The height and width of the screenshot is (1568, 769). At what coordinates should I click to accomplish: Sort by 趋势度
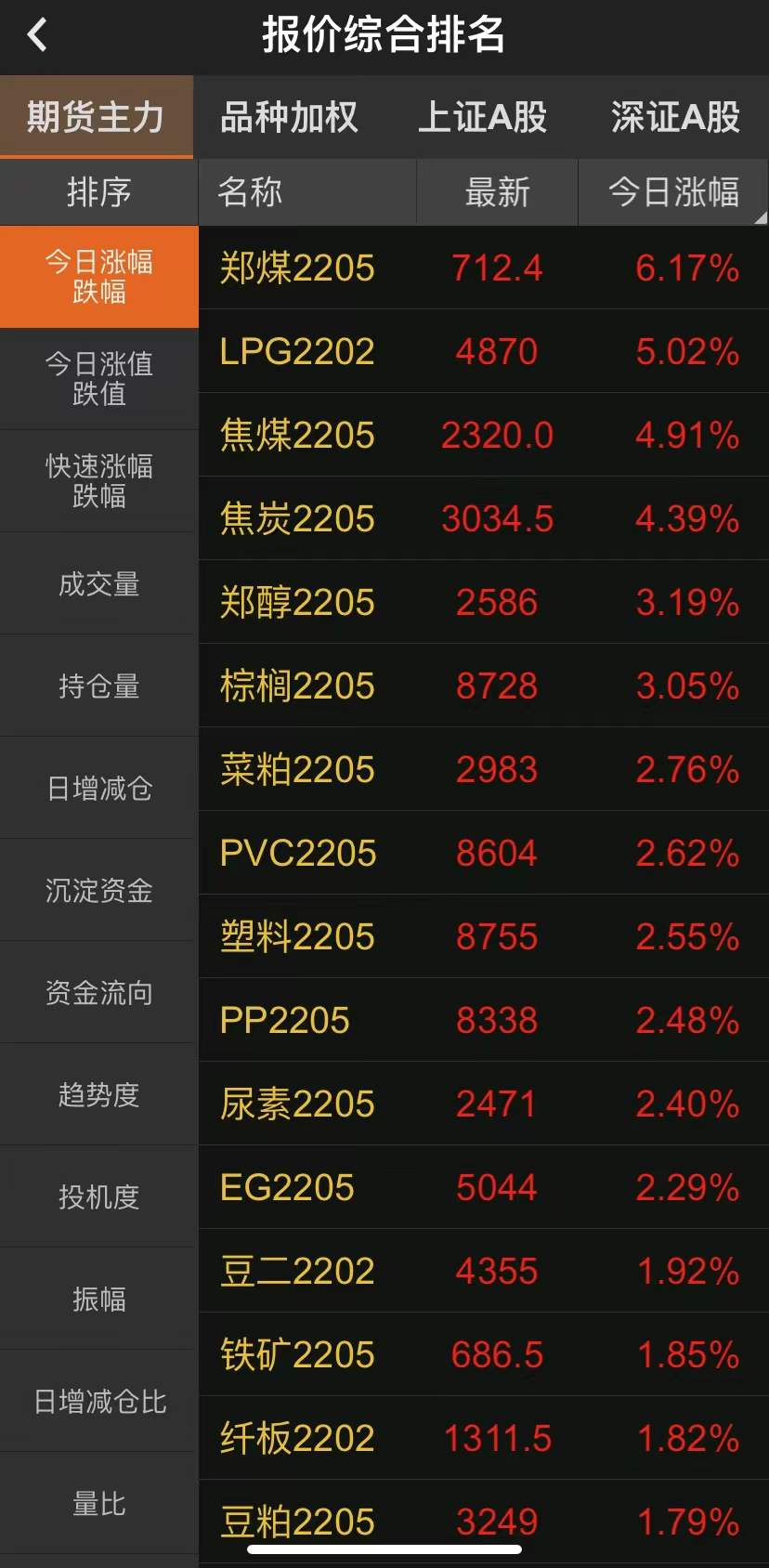click(98, 1094)
